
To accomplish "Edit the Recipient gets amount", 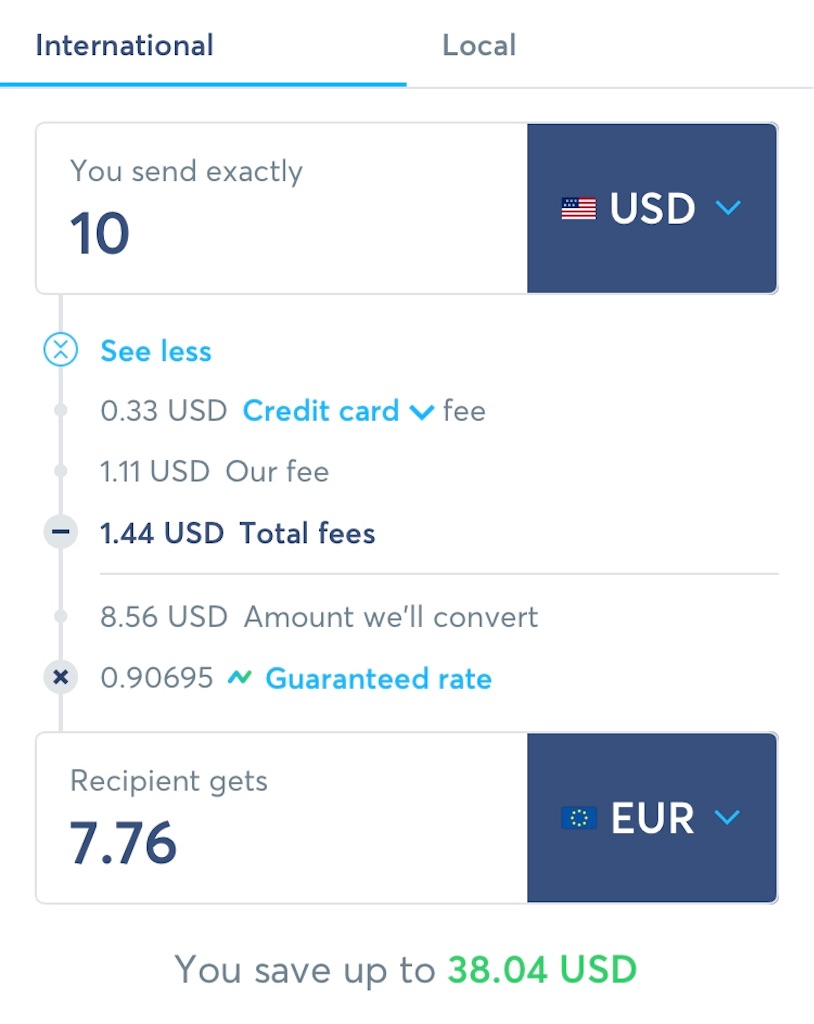I will coord(280,841).
